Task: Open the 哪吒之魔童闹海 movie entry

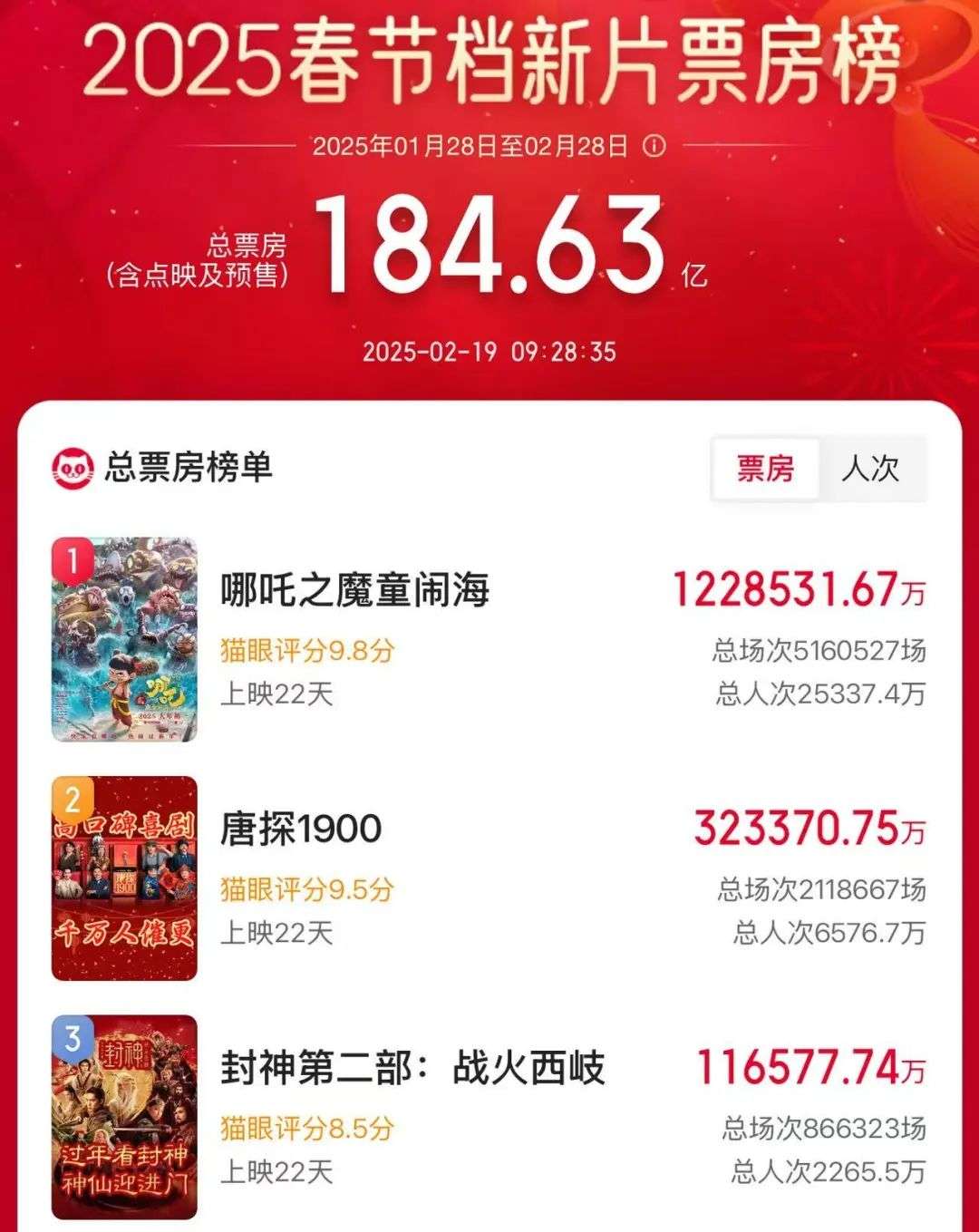Action: [x=355, y=590]
